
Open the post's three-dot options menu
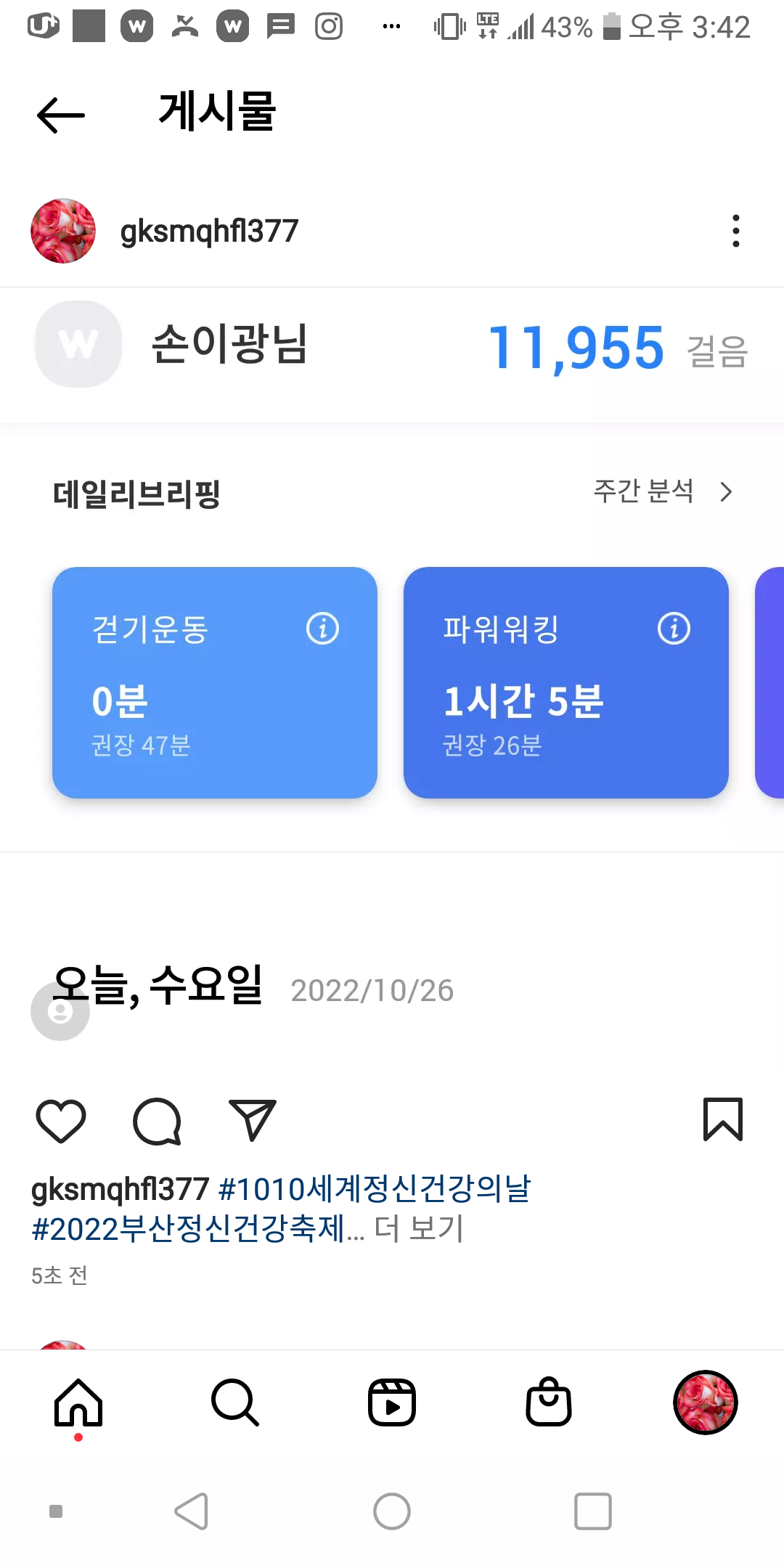735,231
